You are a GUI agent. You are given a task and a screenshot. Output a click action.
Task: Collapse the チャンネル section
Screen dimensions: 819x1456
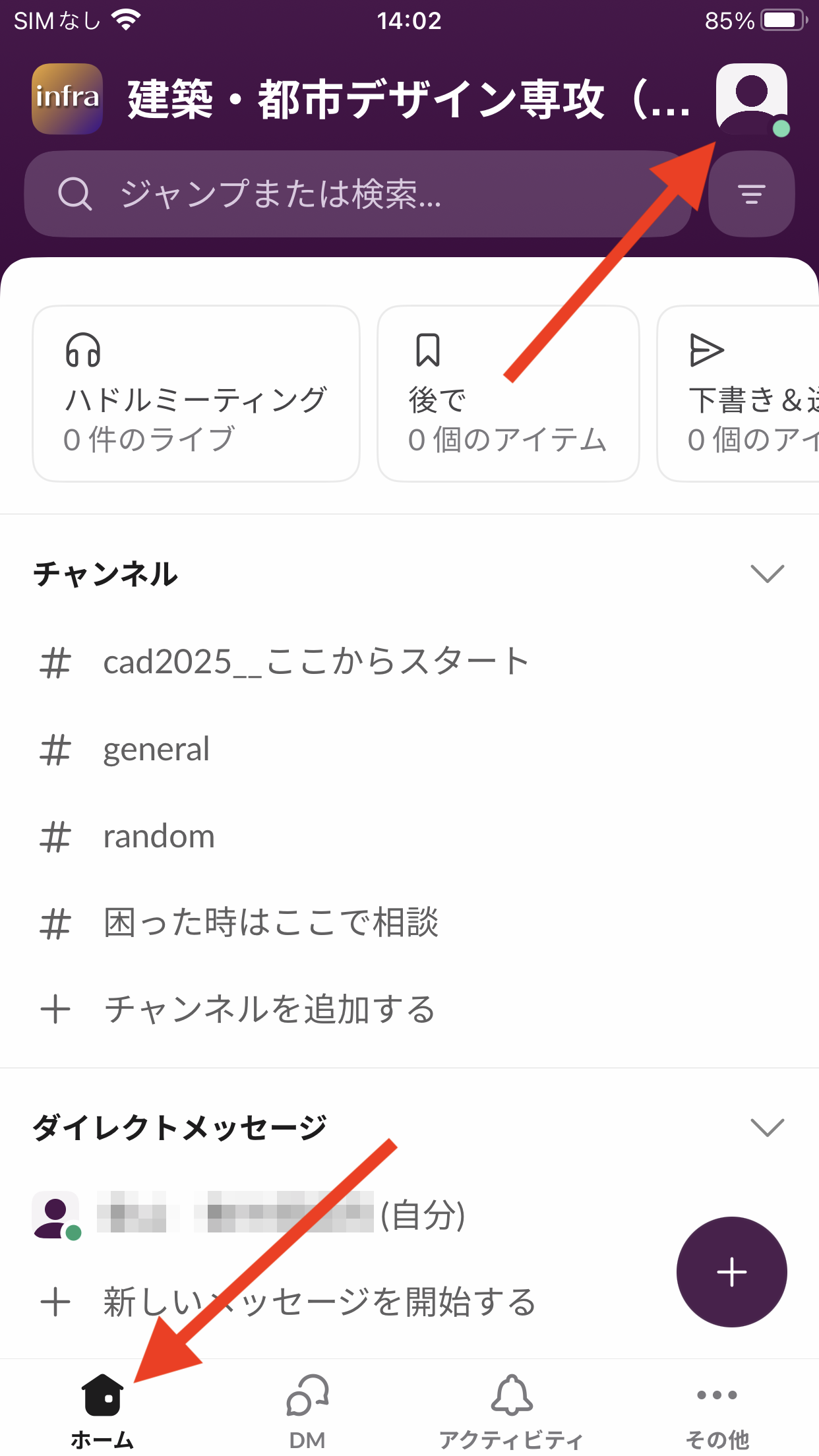[x=767, y=574]
